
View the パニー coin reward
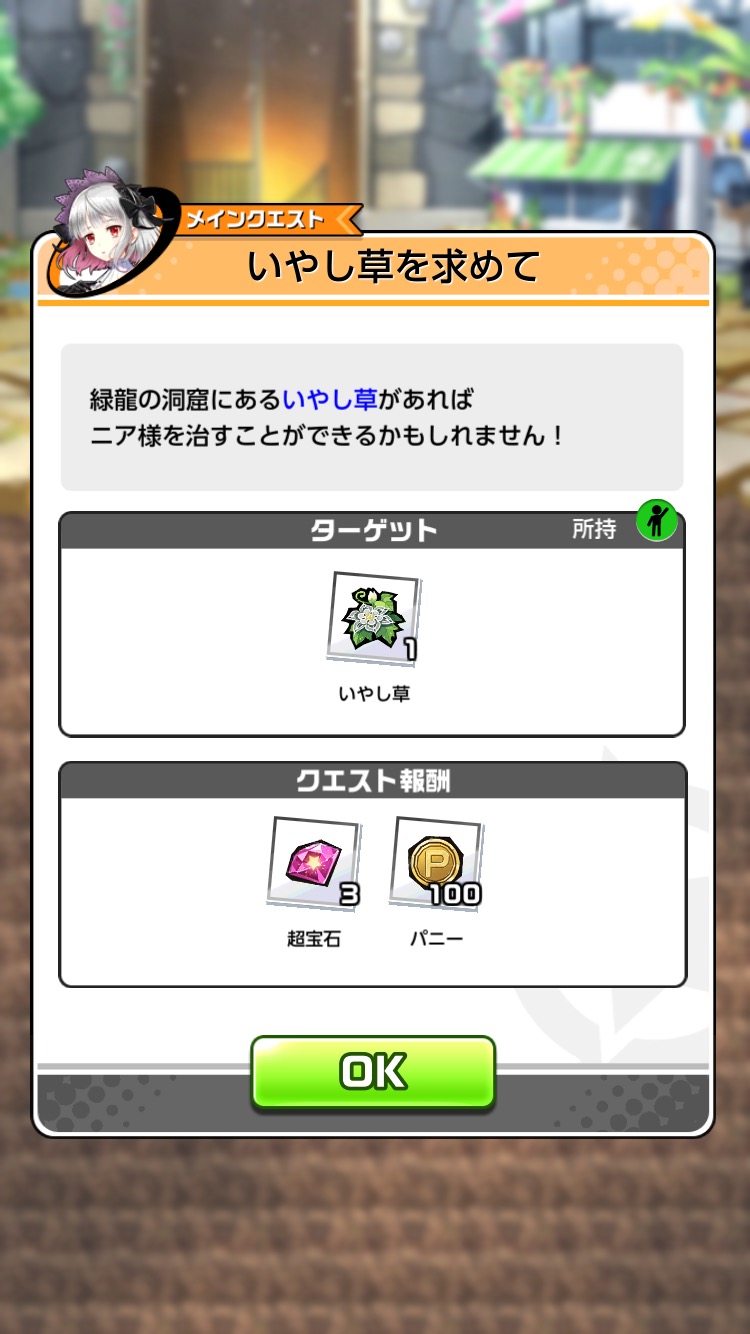[436, 863]
